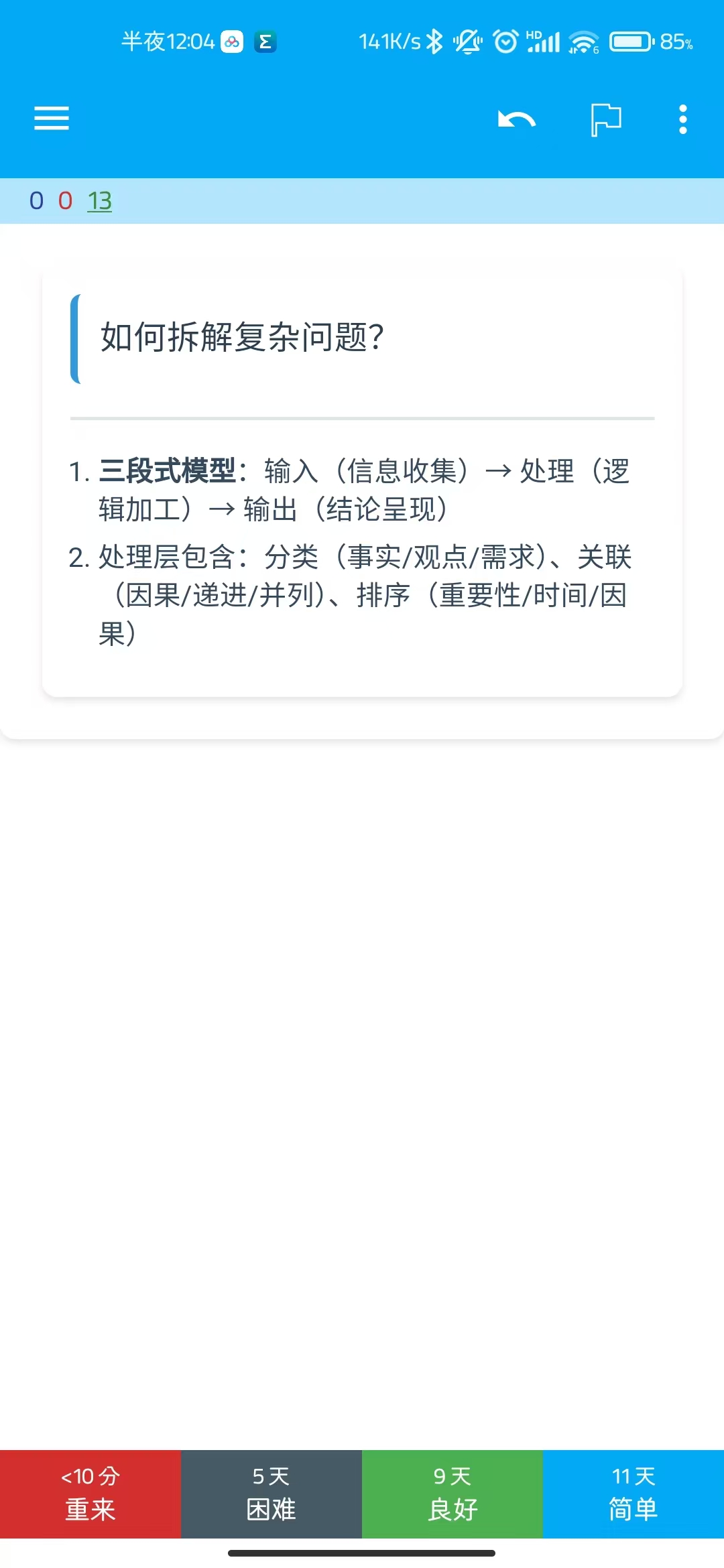
Task: Undo the last card answer
Action: tap(517, 120)
